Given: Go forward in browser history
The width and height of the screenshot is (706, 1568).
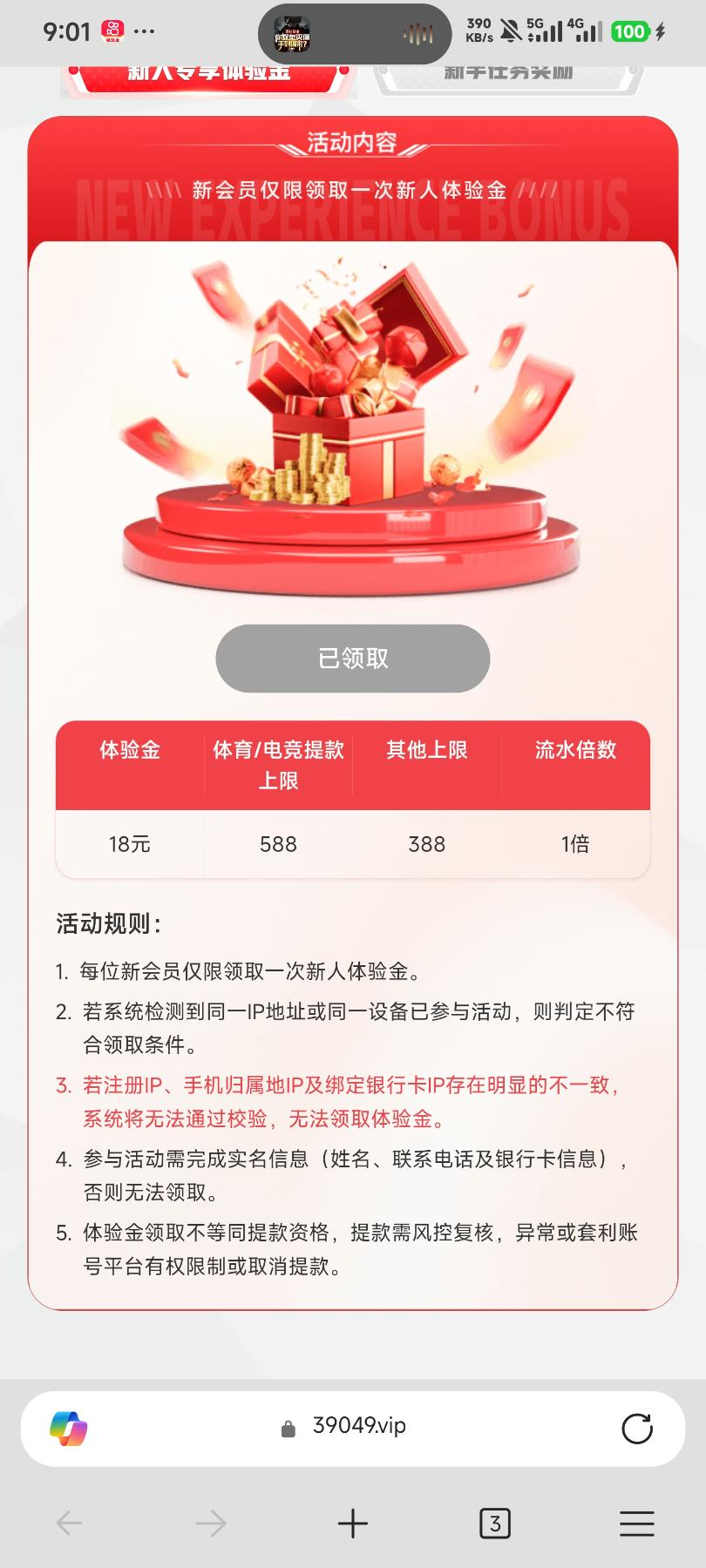Looking at the screenshot, I should pos(210,1524).
